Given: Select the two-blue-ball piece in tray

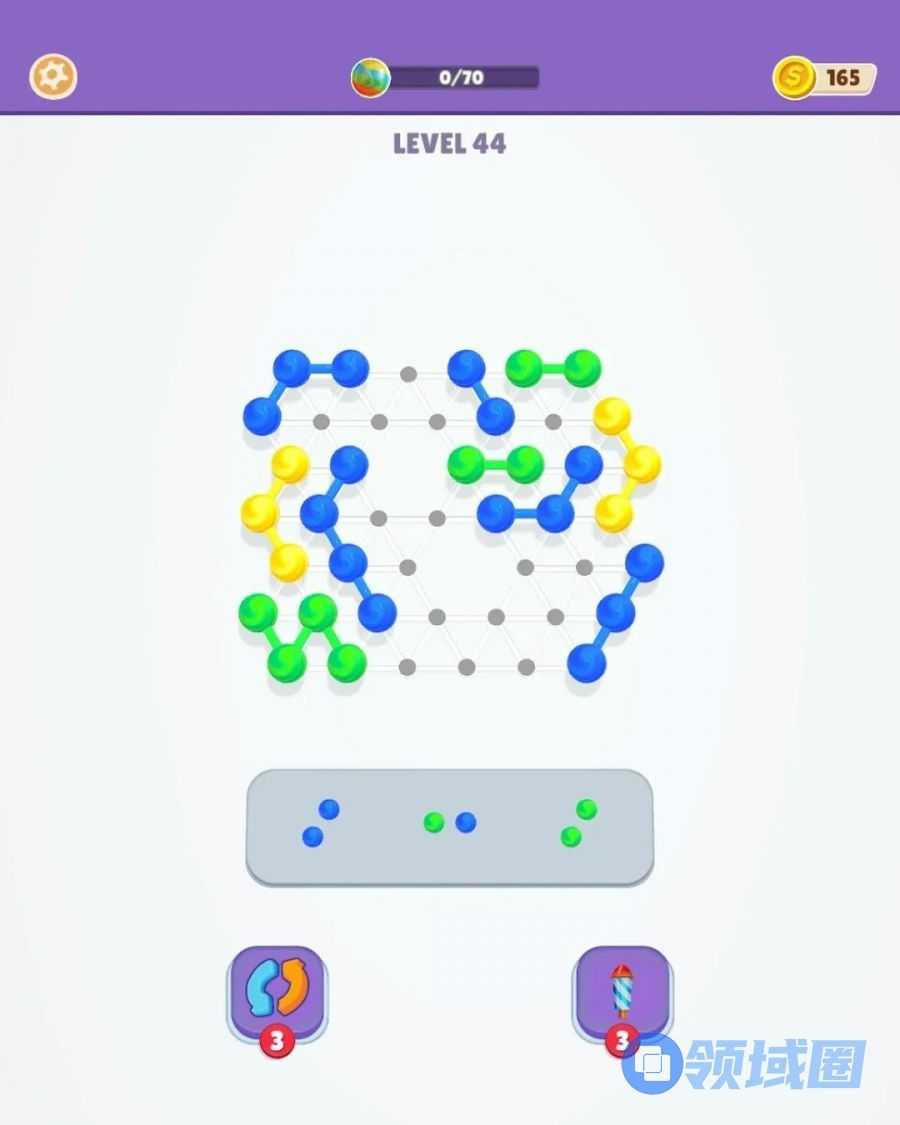Looking at the screenshot, I should [321, 823].
